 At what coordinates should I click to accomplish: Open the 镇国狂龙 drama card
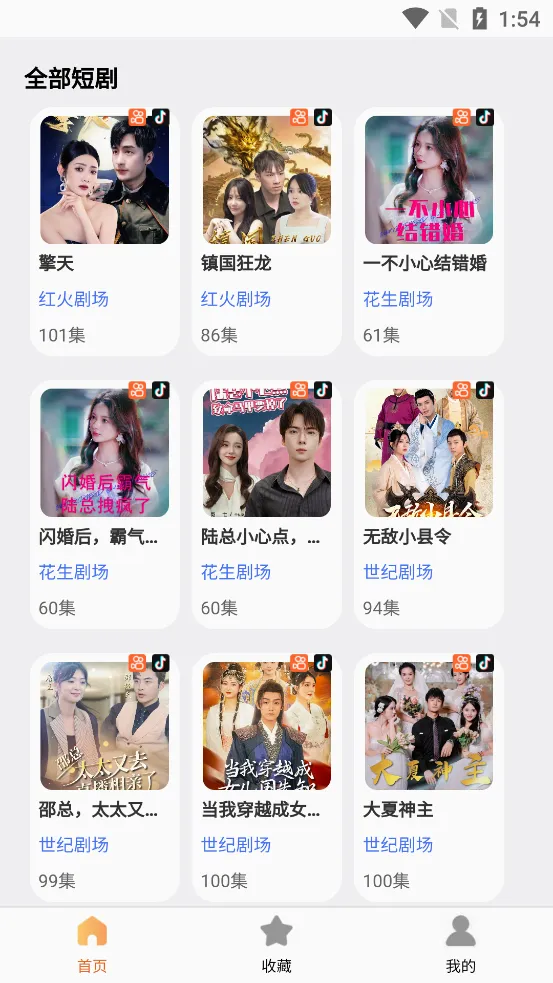click(x=266, y=231)
